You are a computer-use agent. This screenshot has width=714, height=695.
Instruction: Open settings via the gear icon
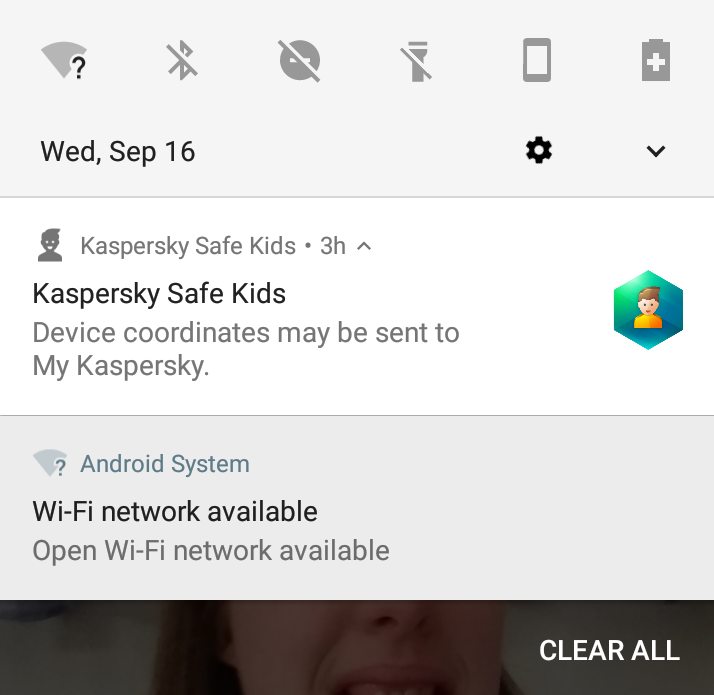click(x=539, y=151)
